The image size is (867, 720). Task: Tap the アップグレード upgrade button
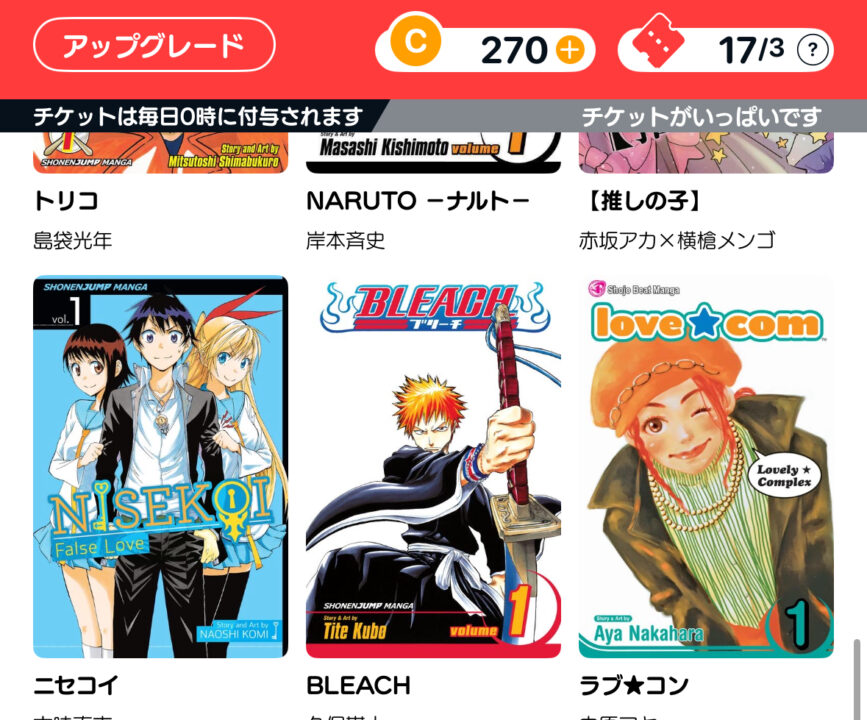coord(154,46)
